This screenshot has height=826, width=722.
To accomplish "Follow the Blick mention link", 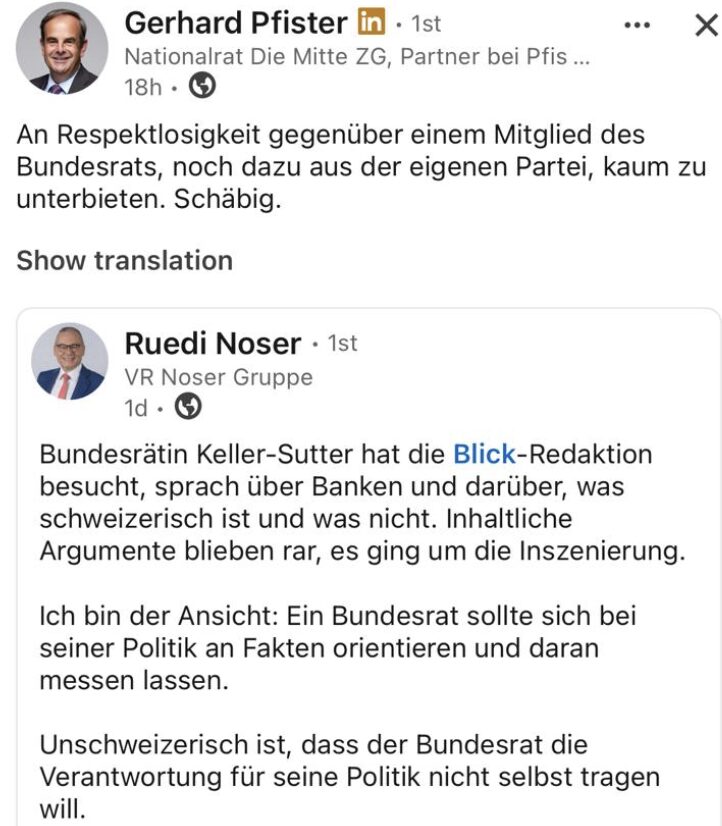I will tap(484, 454).
